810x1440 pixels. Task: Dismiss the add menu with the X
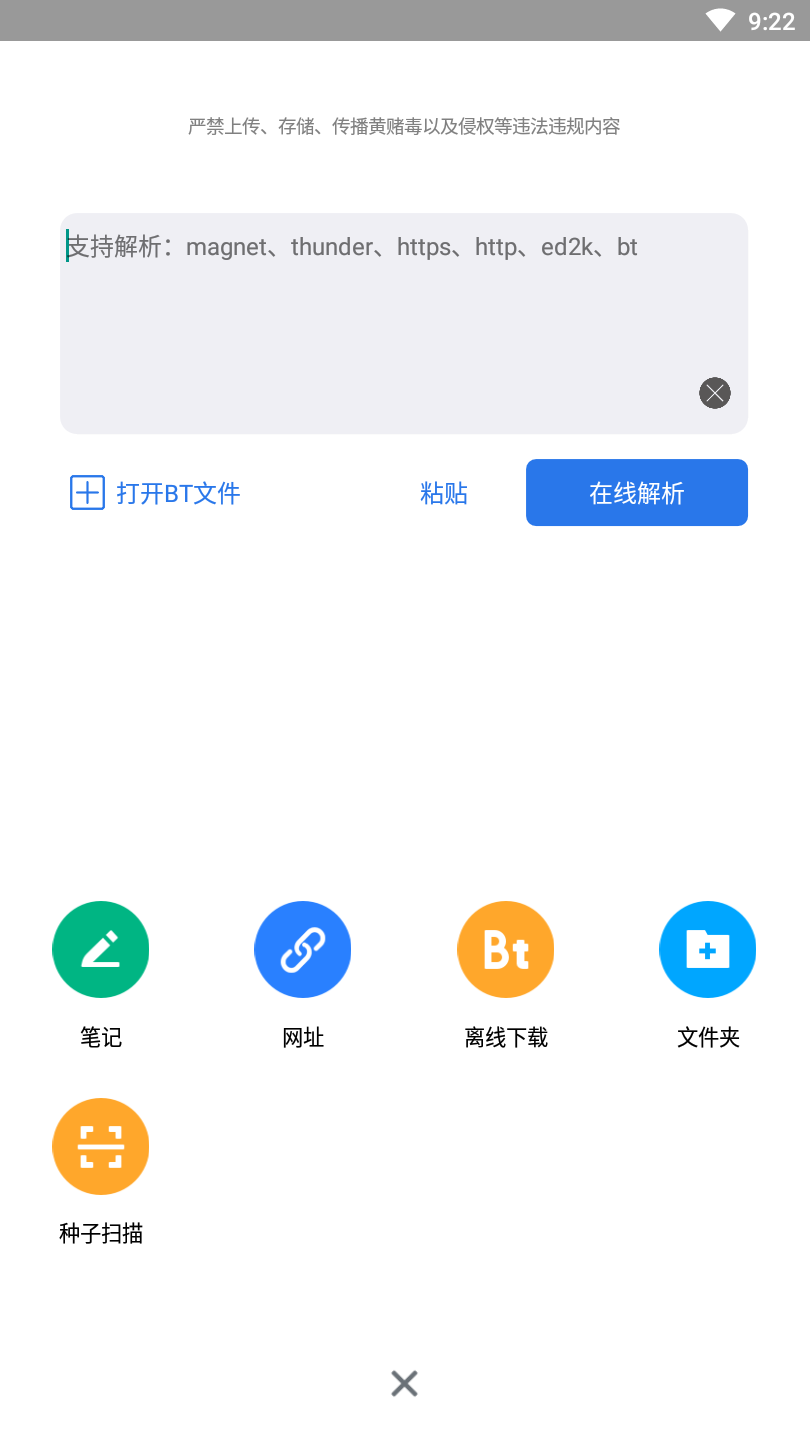[404, 1384]
